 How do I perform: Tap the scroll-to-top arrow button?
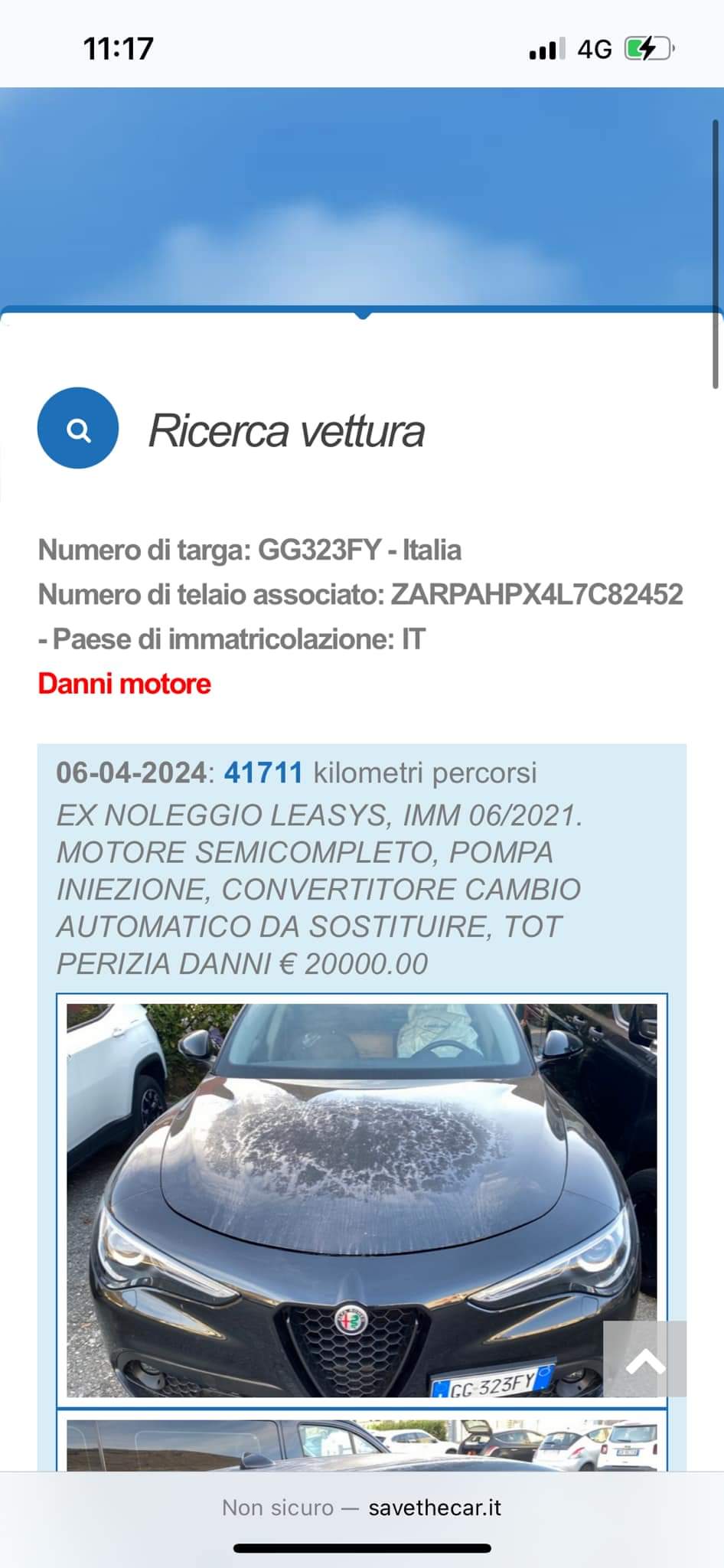tap(644, 1358)
